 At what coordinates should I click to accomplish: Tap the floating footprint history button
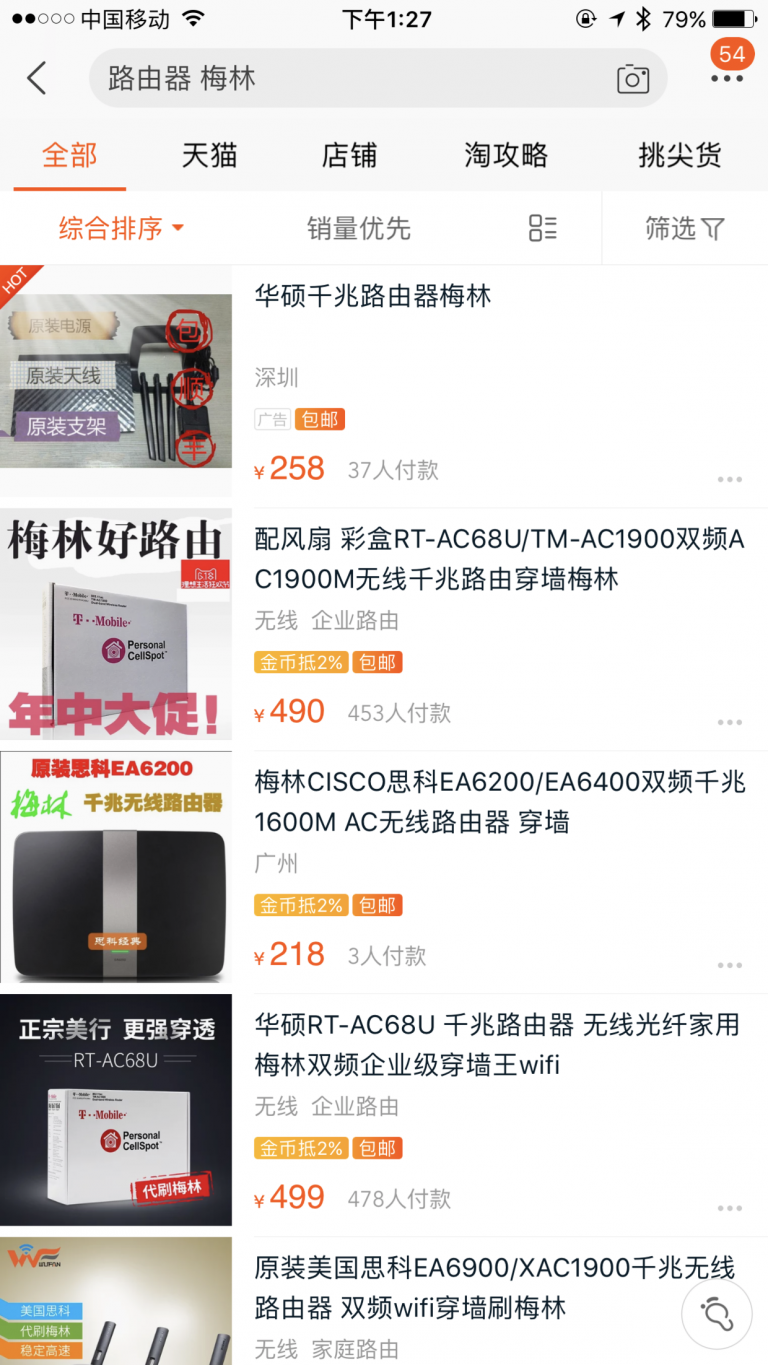coord(717,1313)
